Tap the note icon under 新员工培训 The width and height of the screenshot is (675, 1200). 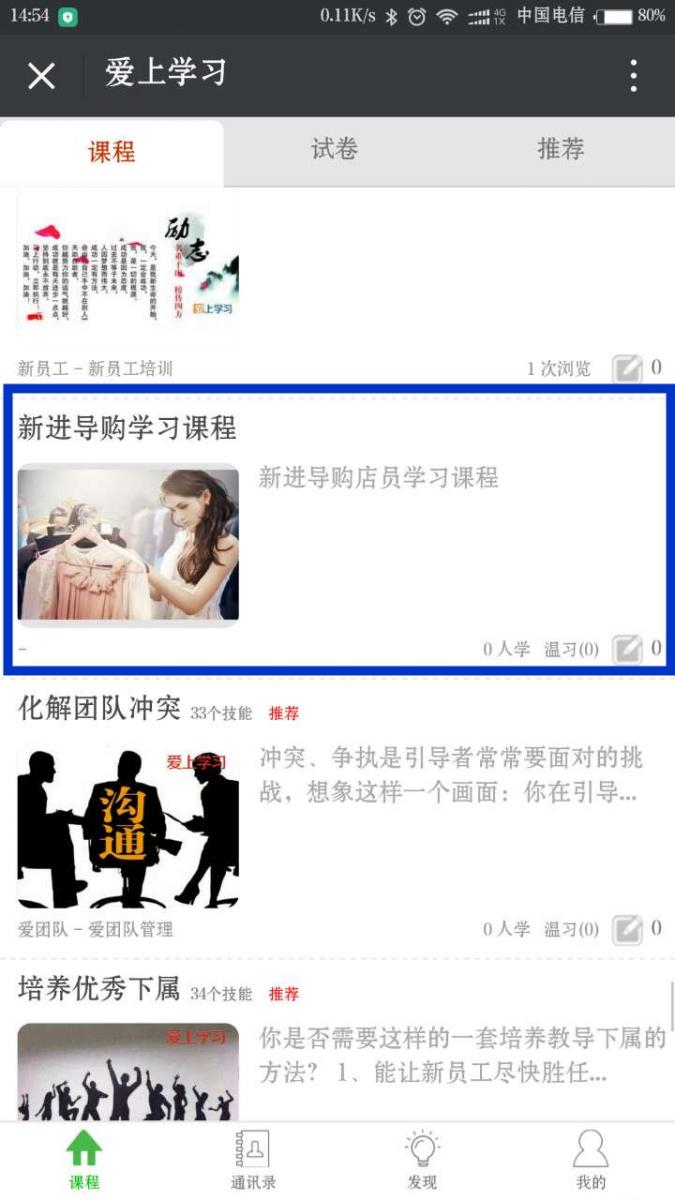tap(628, 368)
